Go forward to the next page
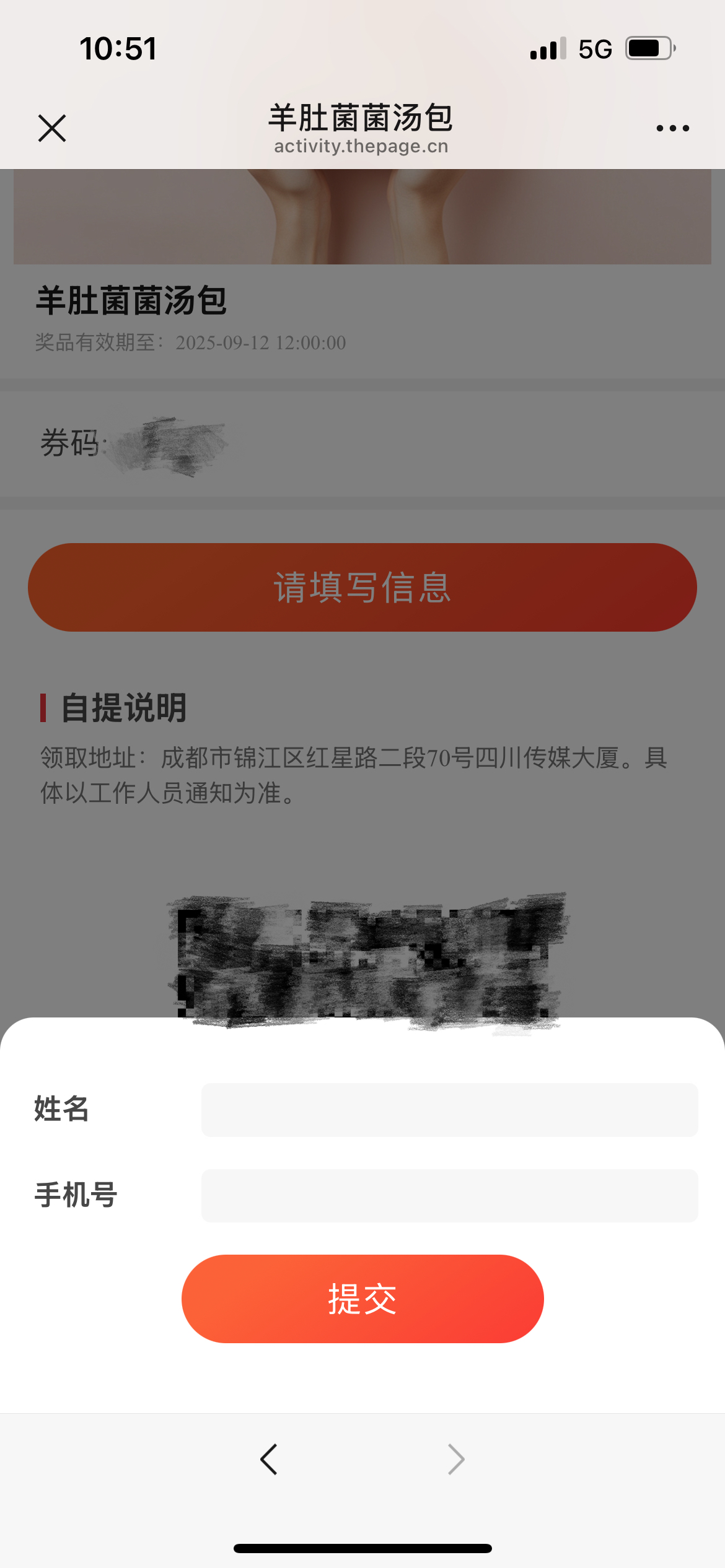725x1568 pixels. [456, 1460]
